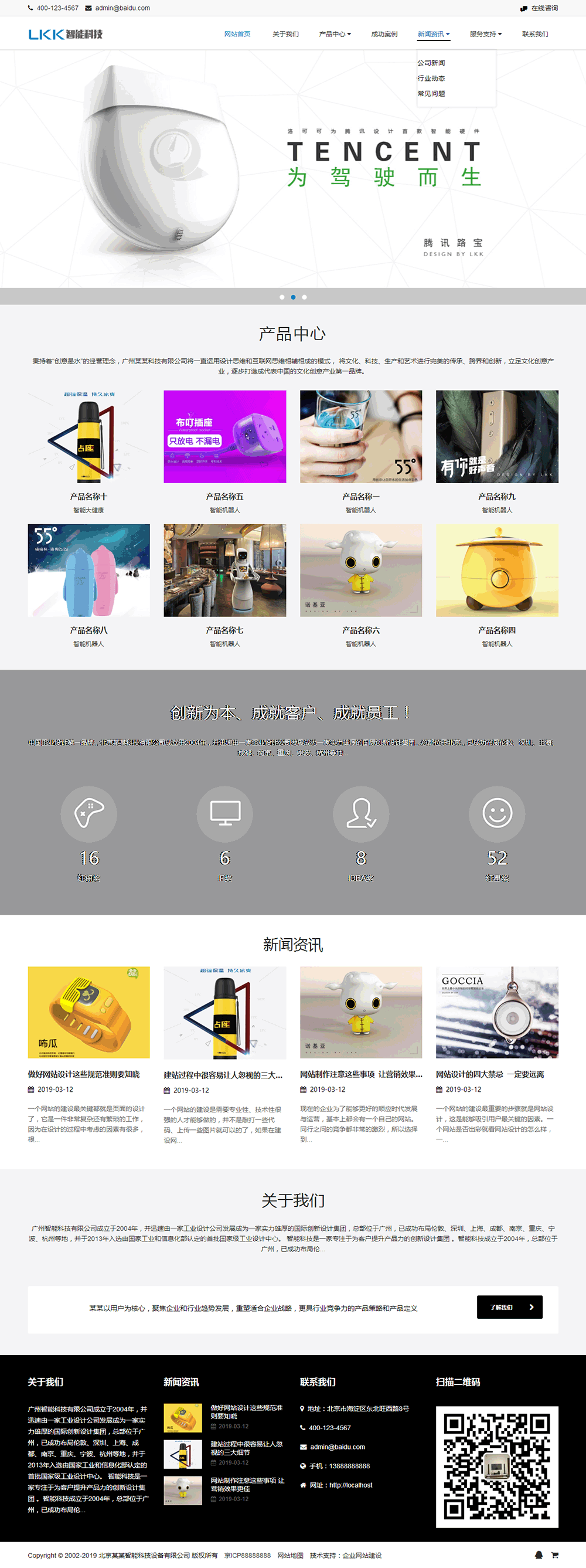View product 产品名称五 布叮插座
This screenshot has width=586, height=1568.
tap(224, 437)
